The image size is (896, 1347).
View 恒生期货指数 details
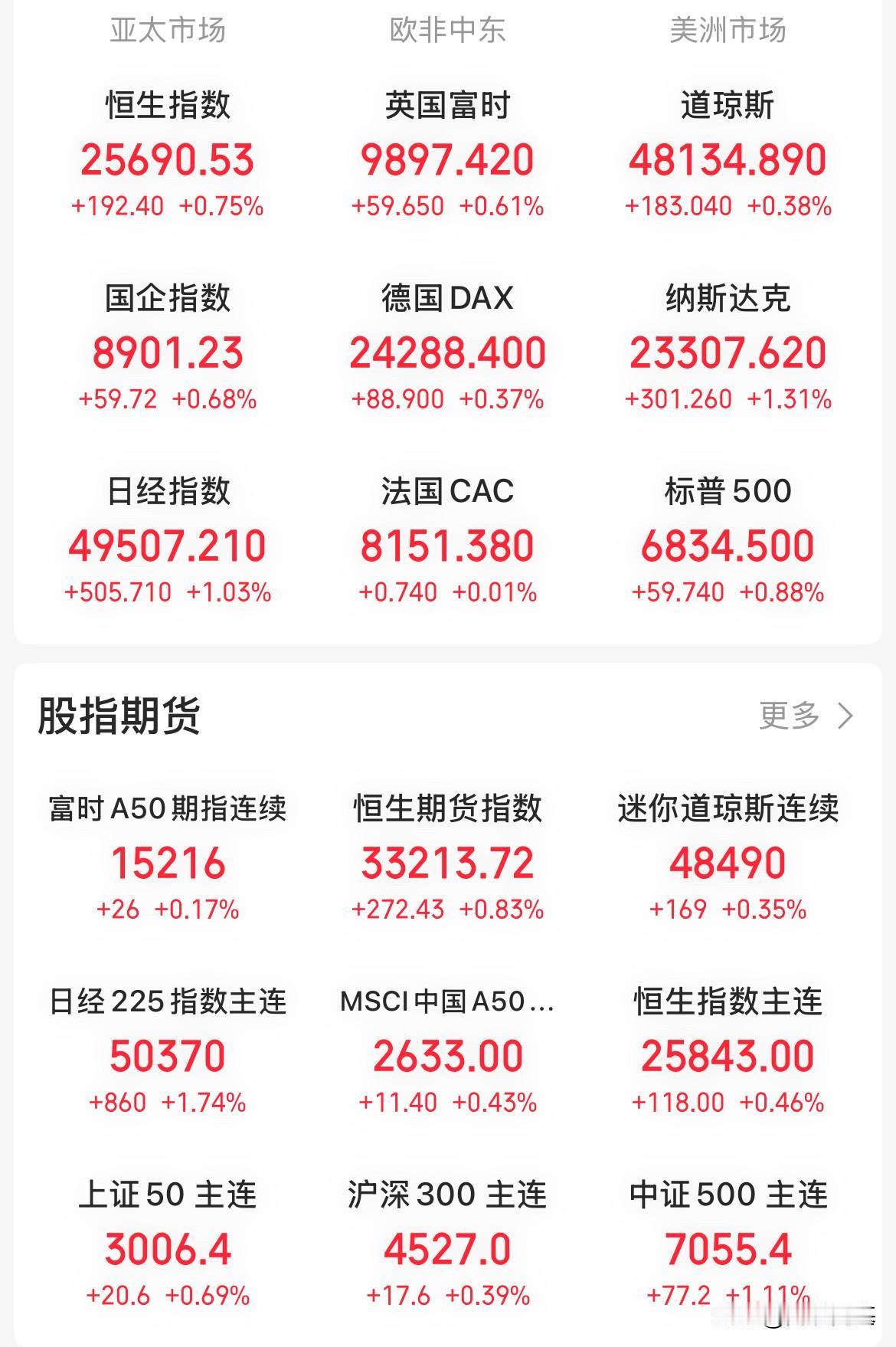point(447,862)
